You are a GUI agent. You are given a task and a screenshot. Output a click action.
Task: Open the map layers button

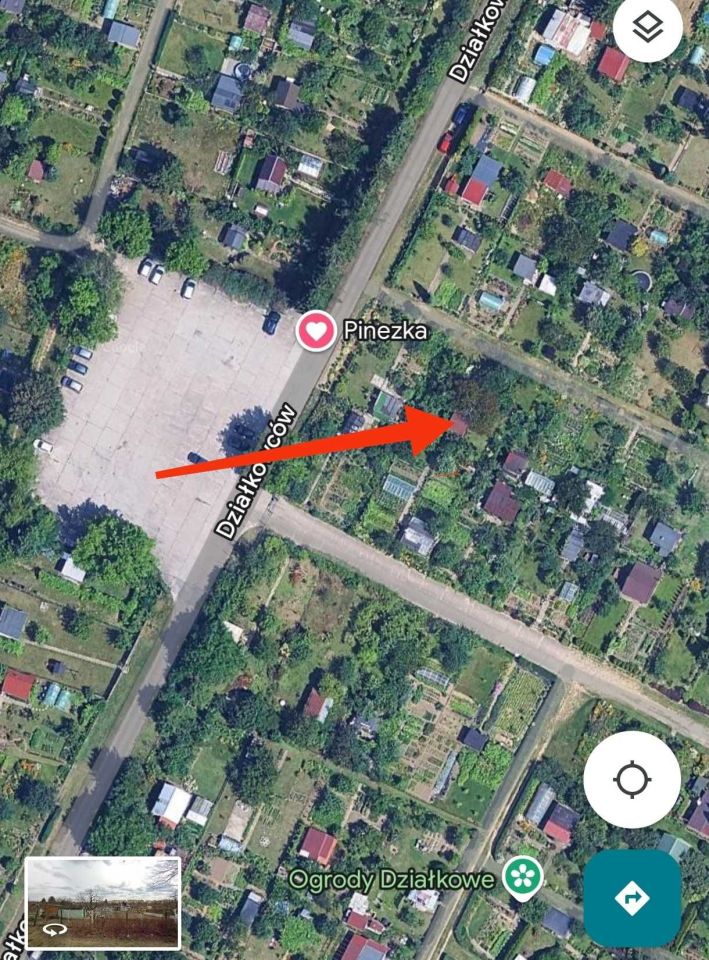pos(648,29)
